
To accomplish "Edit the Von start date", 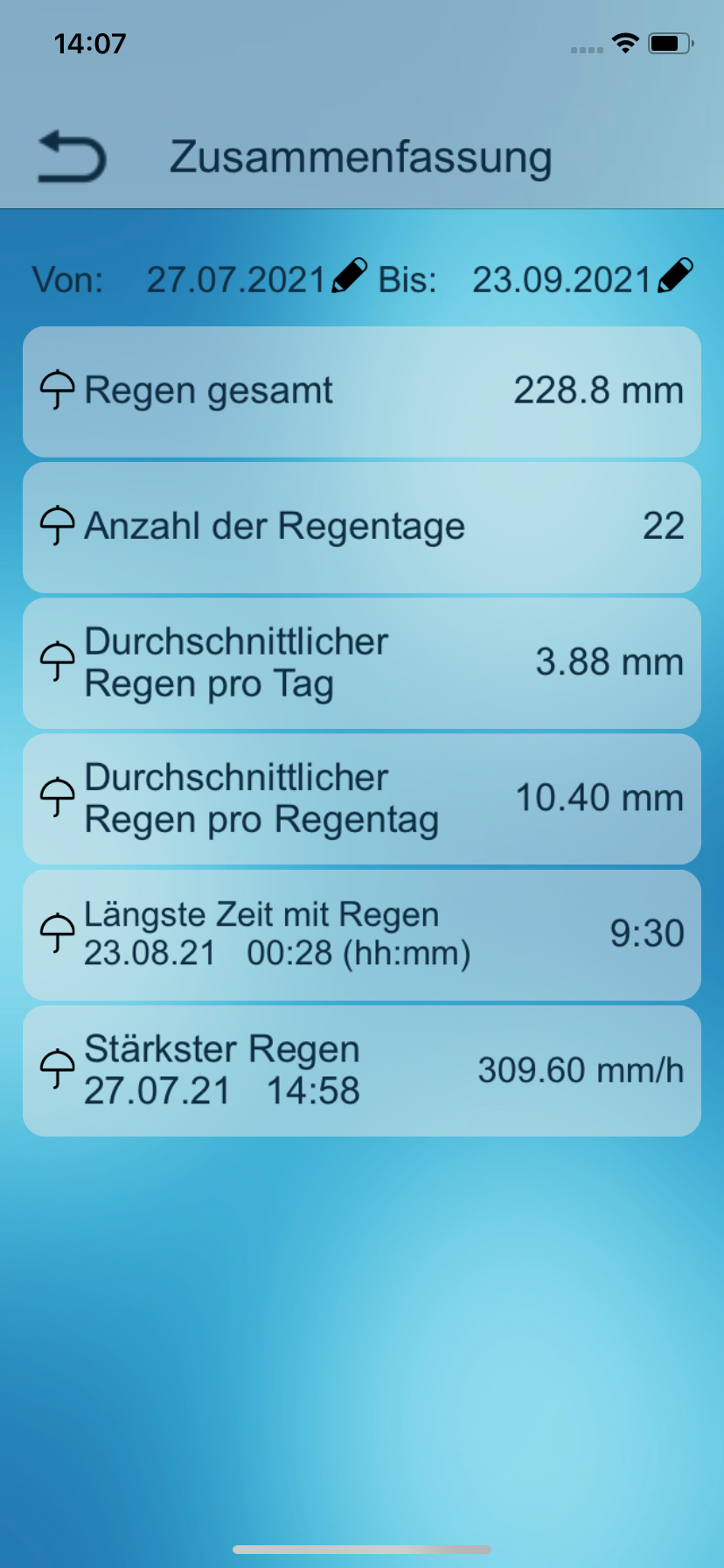I will point(350,276).
